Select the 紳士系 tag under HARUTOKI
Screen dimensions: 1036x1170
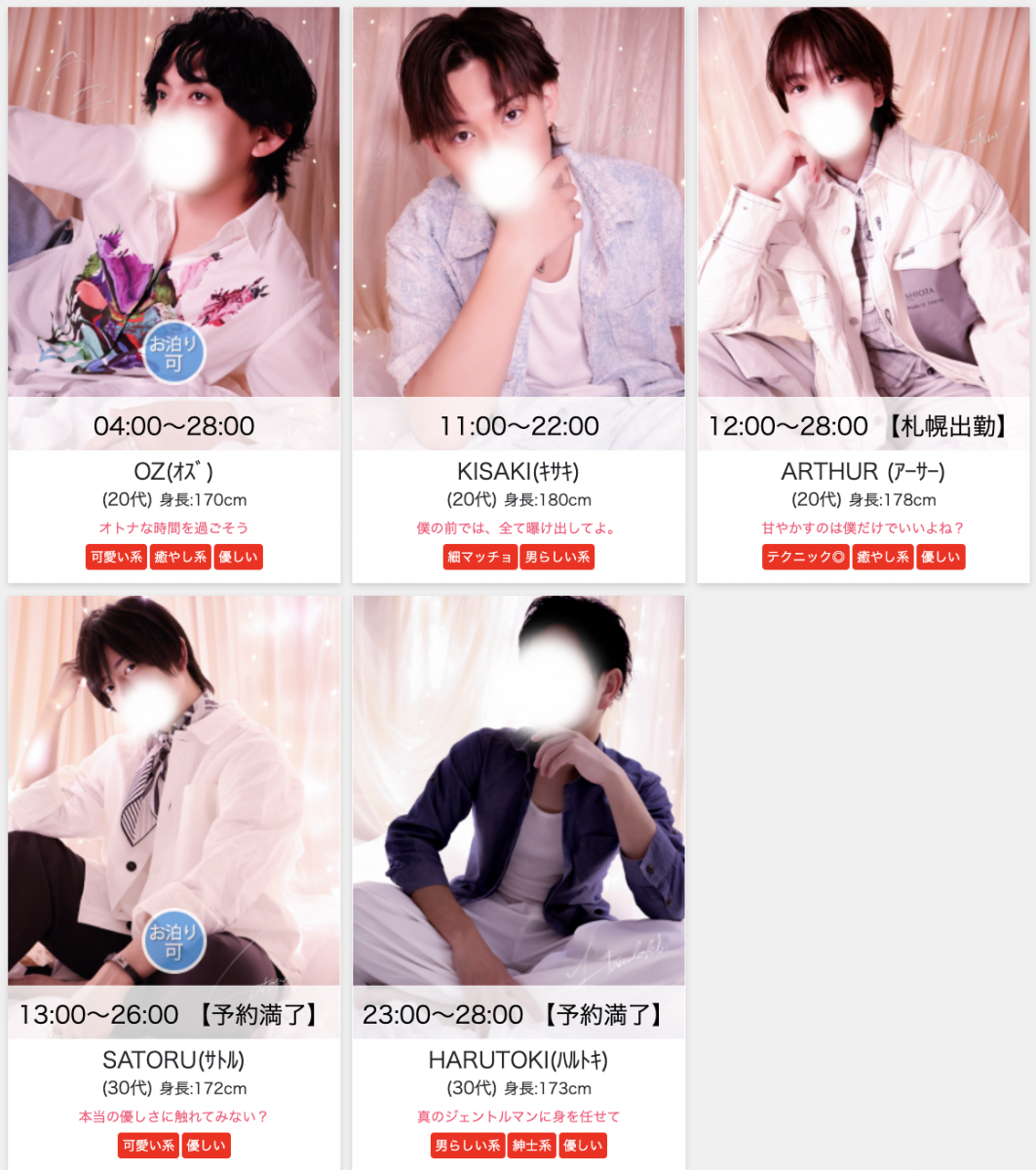pos(532,1146)
